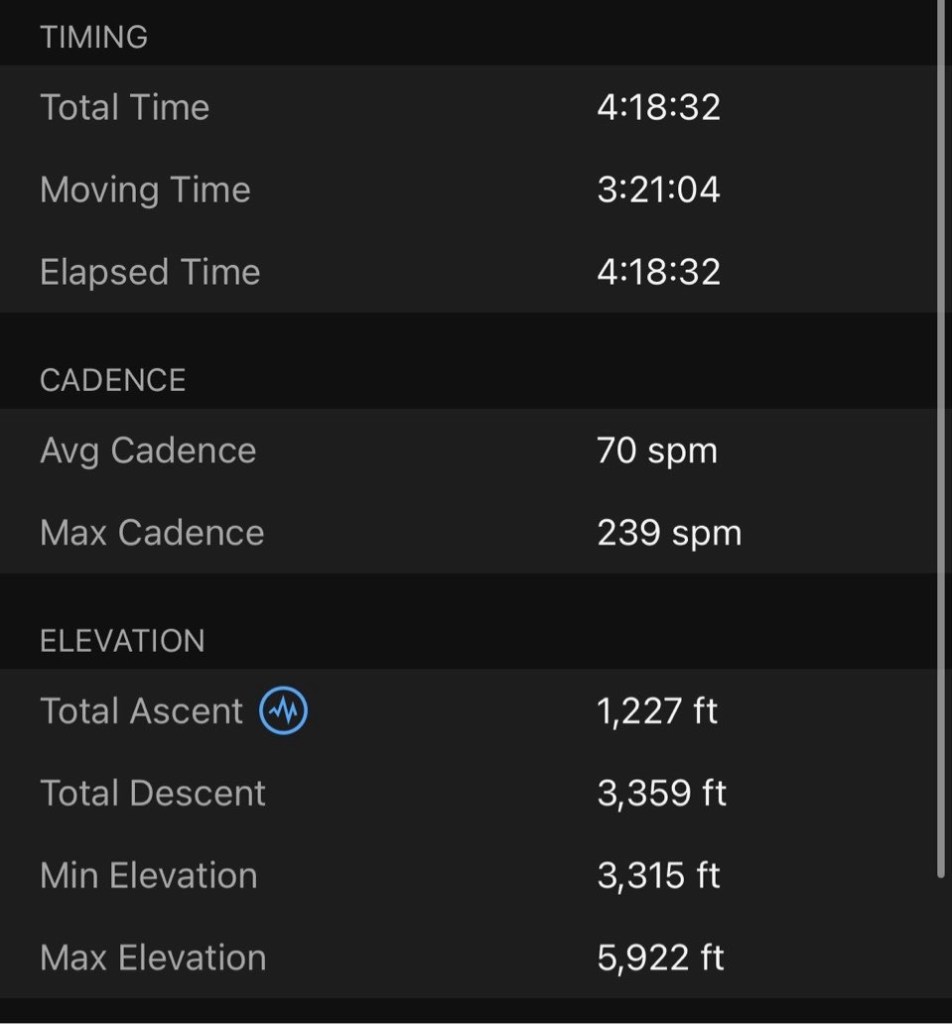Tap the elevation correction icon beside Total Ascent
The image size is (952, 1024).
point(283,712)
